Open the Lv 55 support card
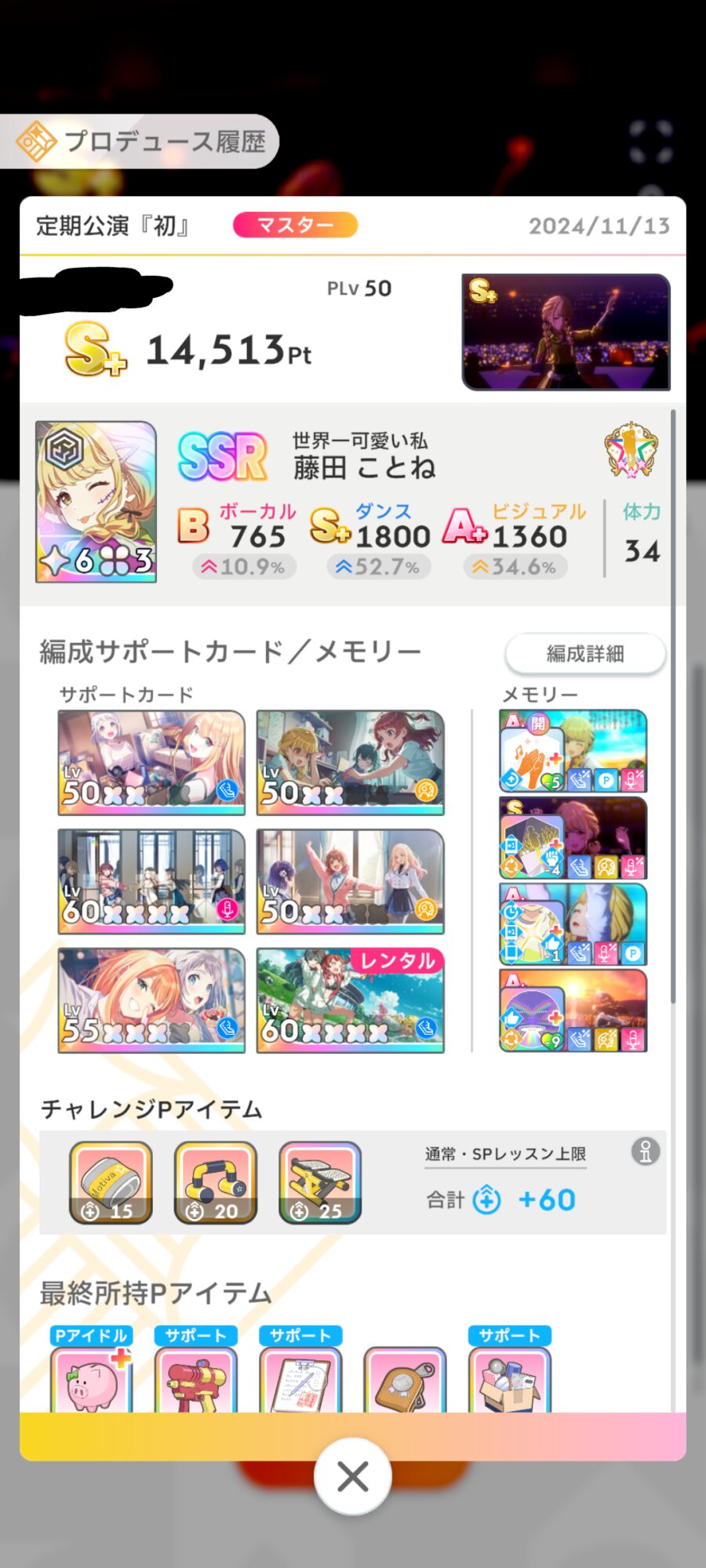Screen dimensions: 706x1568 click(x=151, y=1000)
